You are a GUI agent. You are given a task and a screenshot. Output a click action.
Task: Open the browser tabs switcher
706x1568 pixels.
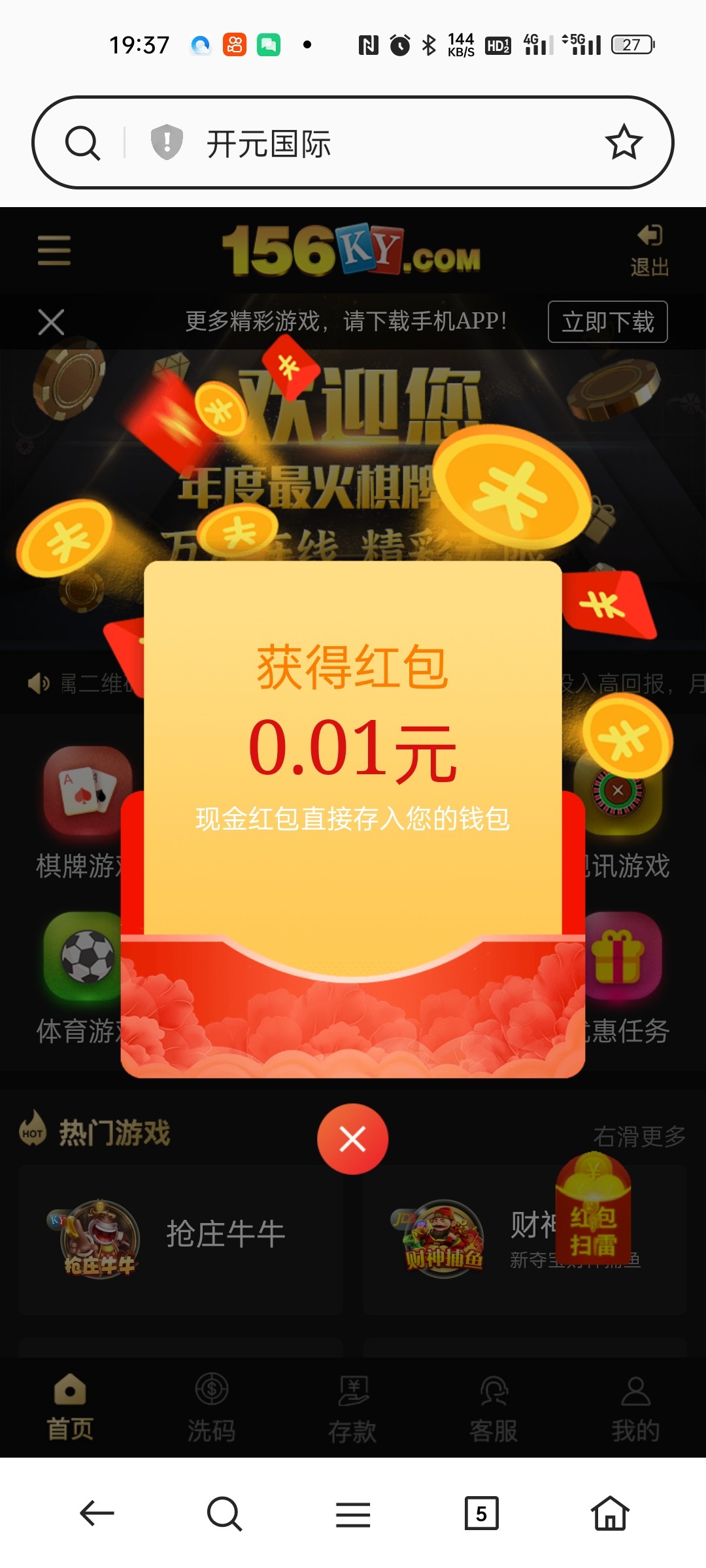[x=481, y=1513]
